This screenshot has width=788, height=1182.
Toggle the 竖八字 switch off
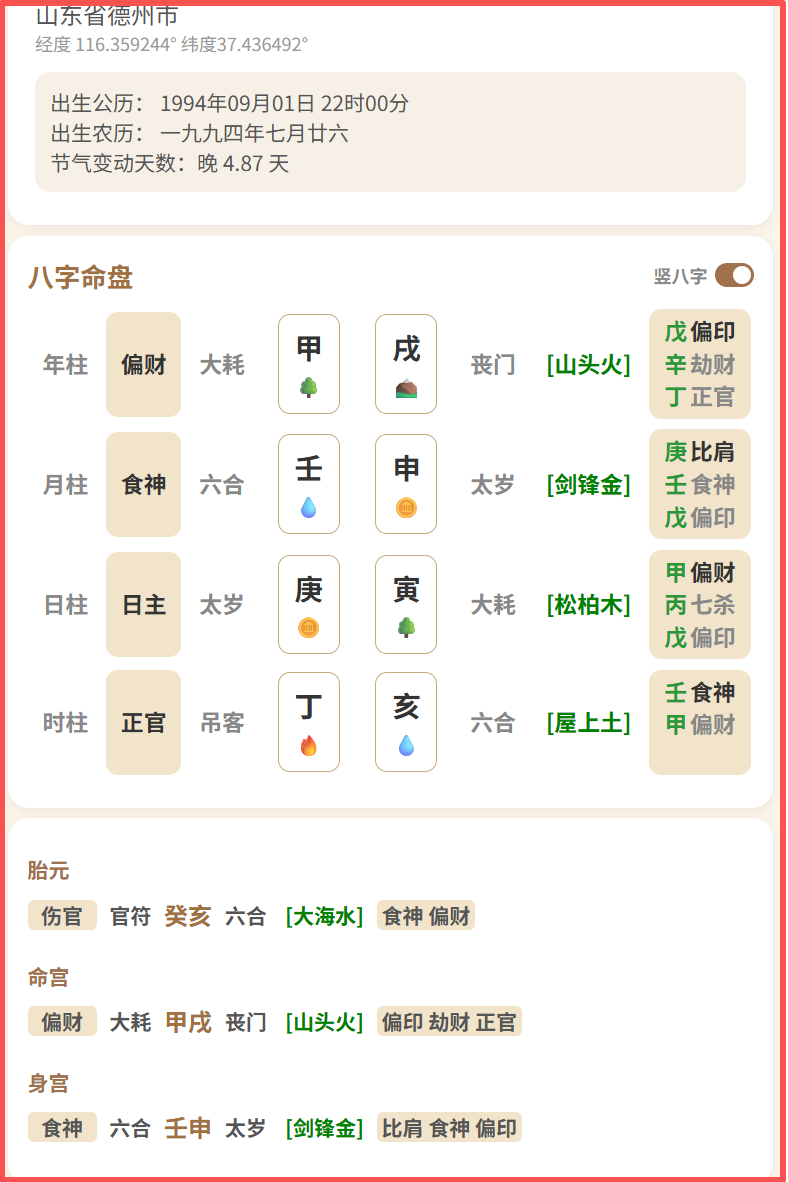pos(733,276)
